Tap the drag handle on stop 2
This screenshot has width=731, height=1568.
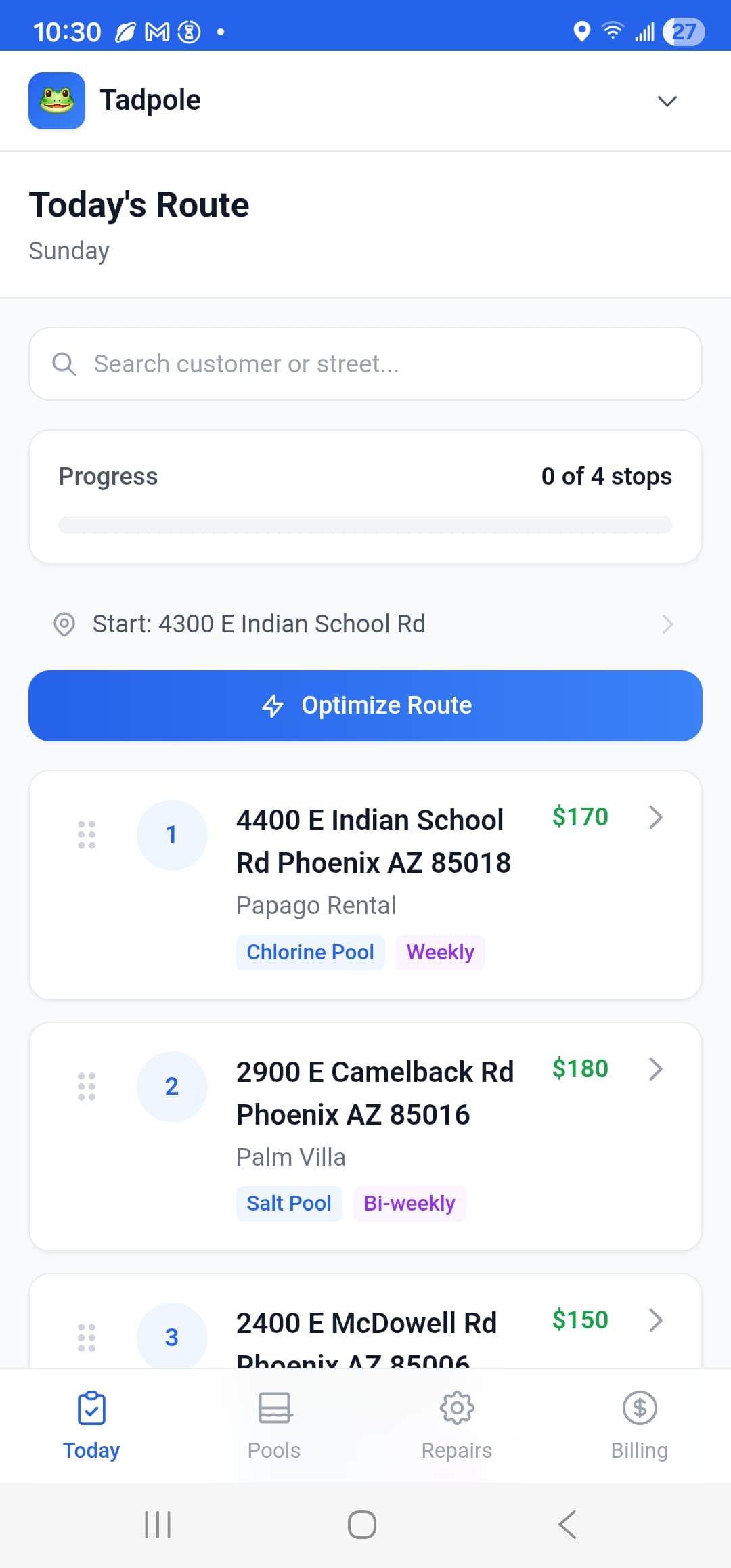point(87,1087)
